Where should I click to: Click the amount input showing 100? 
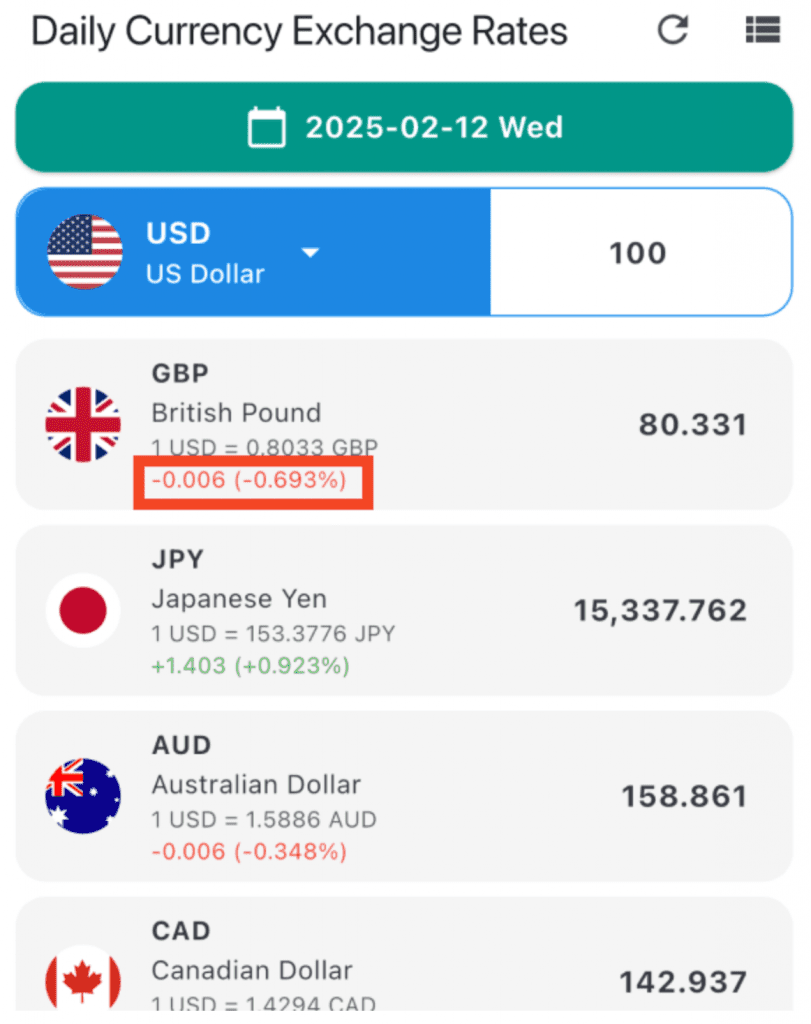(637, 253)
